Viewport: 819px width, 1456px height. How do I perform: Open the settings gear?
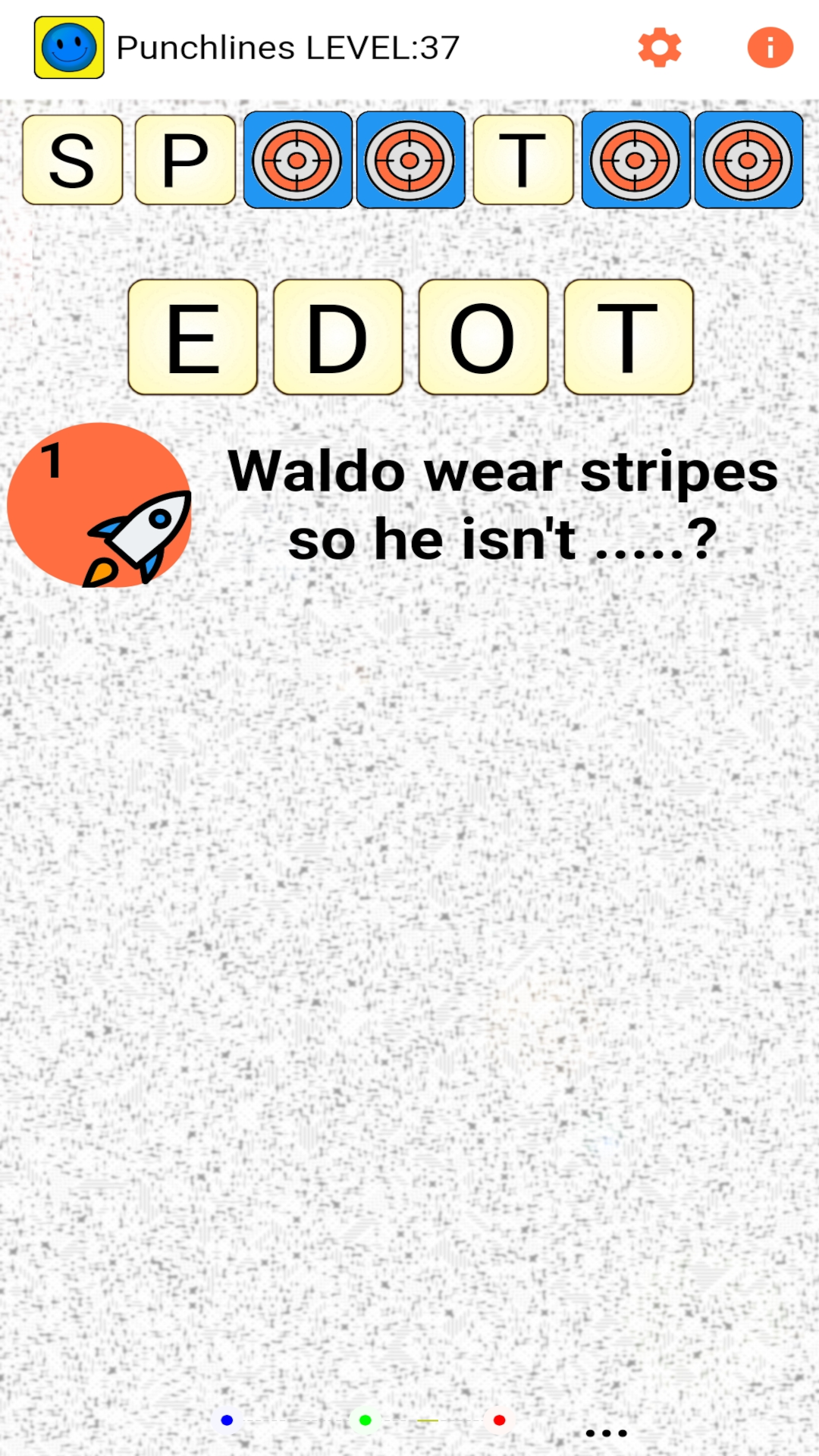click(659, 48)
